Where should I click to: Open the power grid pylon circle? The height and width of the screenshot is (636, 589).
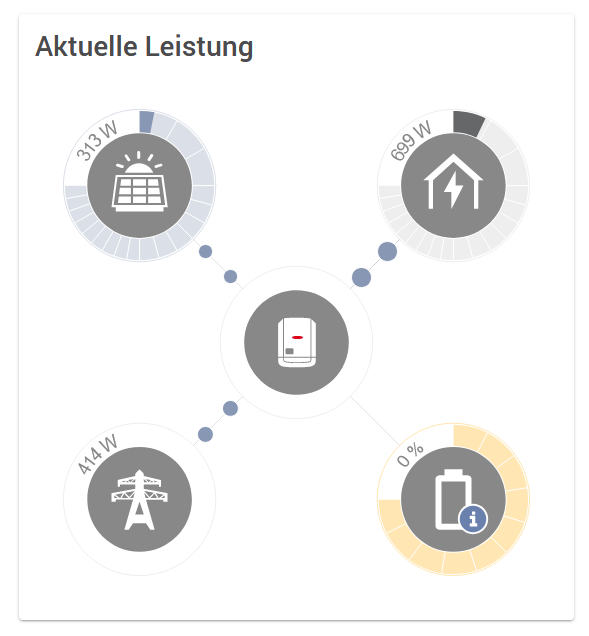pyautogui.click(x=140, y=499)
